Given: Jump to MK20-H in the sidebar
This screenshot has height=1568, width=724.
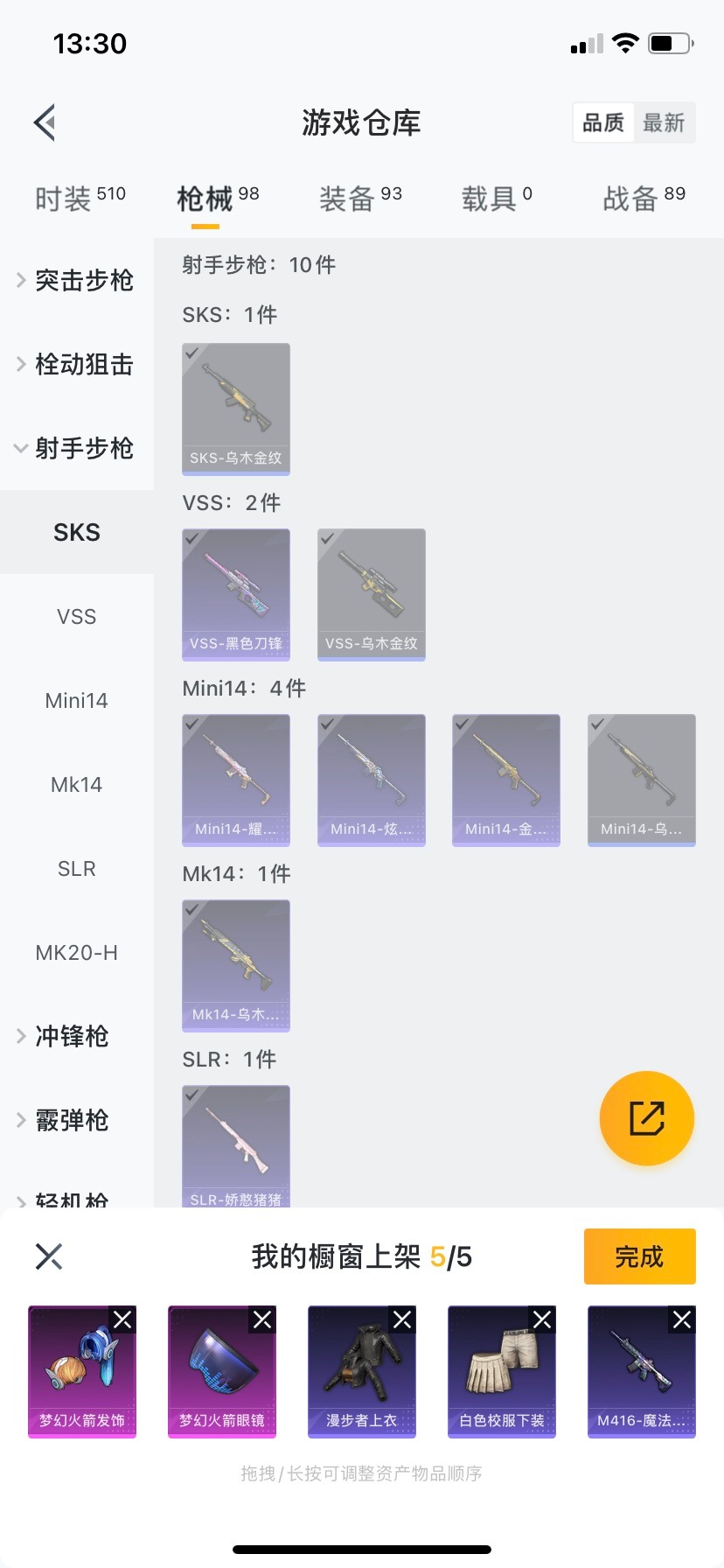Looking at the screenshot, I should point(77,952).
